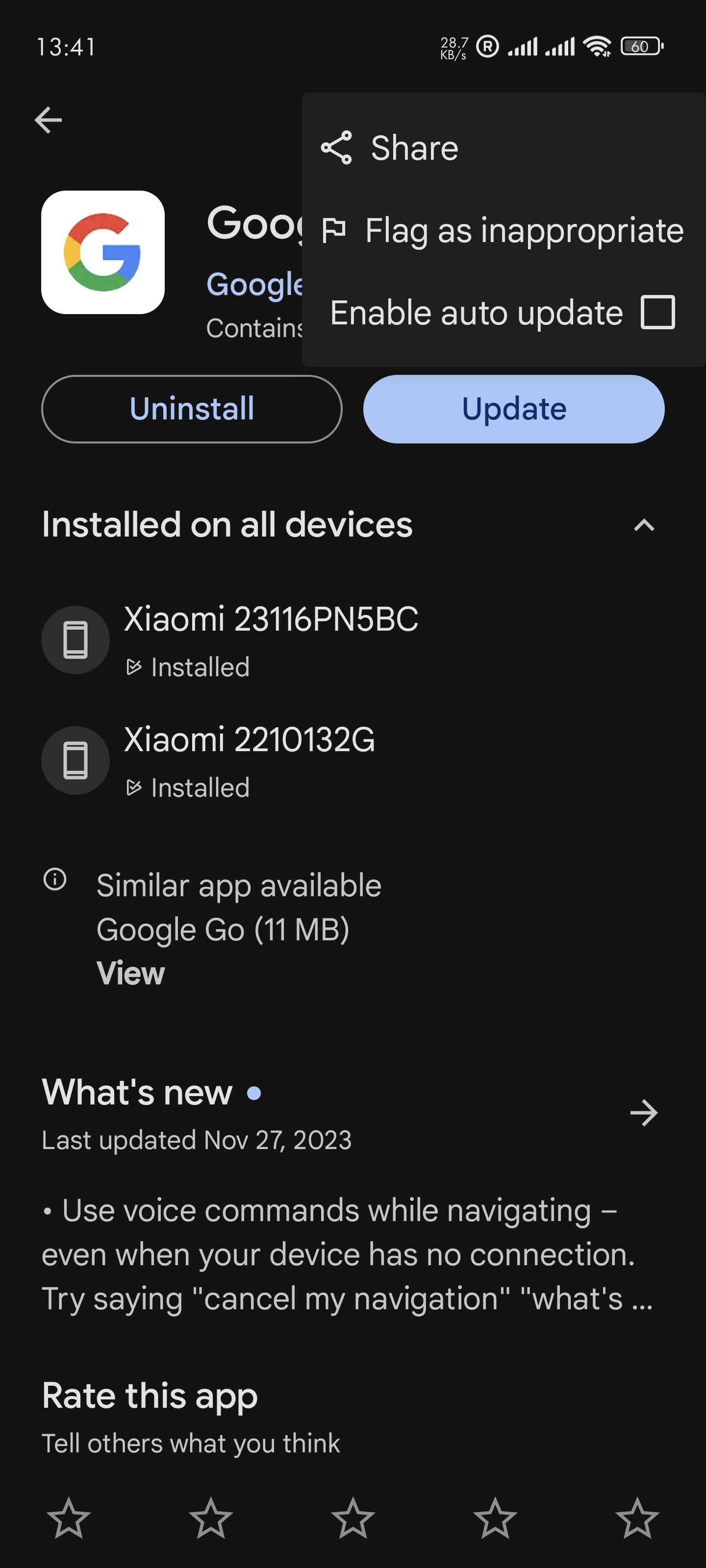Screen dimensions: 706x1568
Task: Check the Enable auto update checkbox
Action: click(x=658, y=313)
